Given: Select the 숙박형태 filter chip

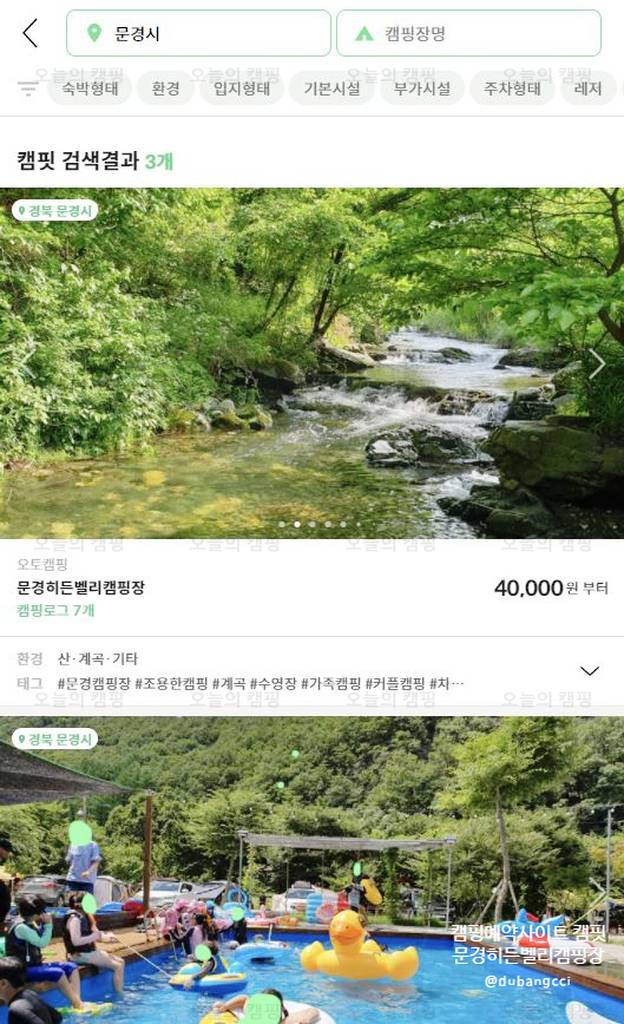Looking at the screenshot, I should (x=90, y=88).
